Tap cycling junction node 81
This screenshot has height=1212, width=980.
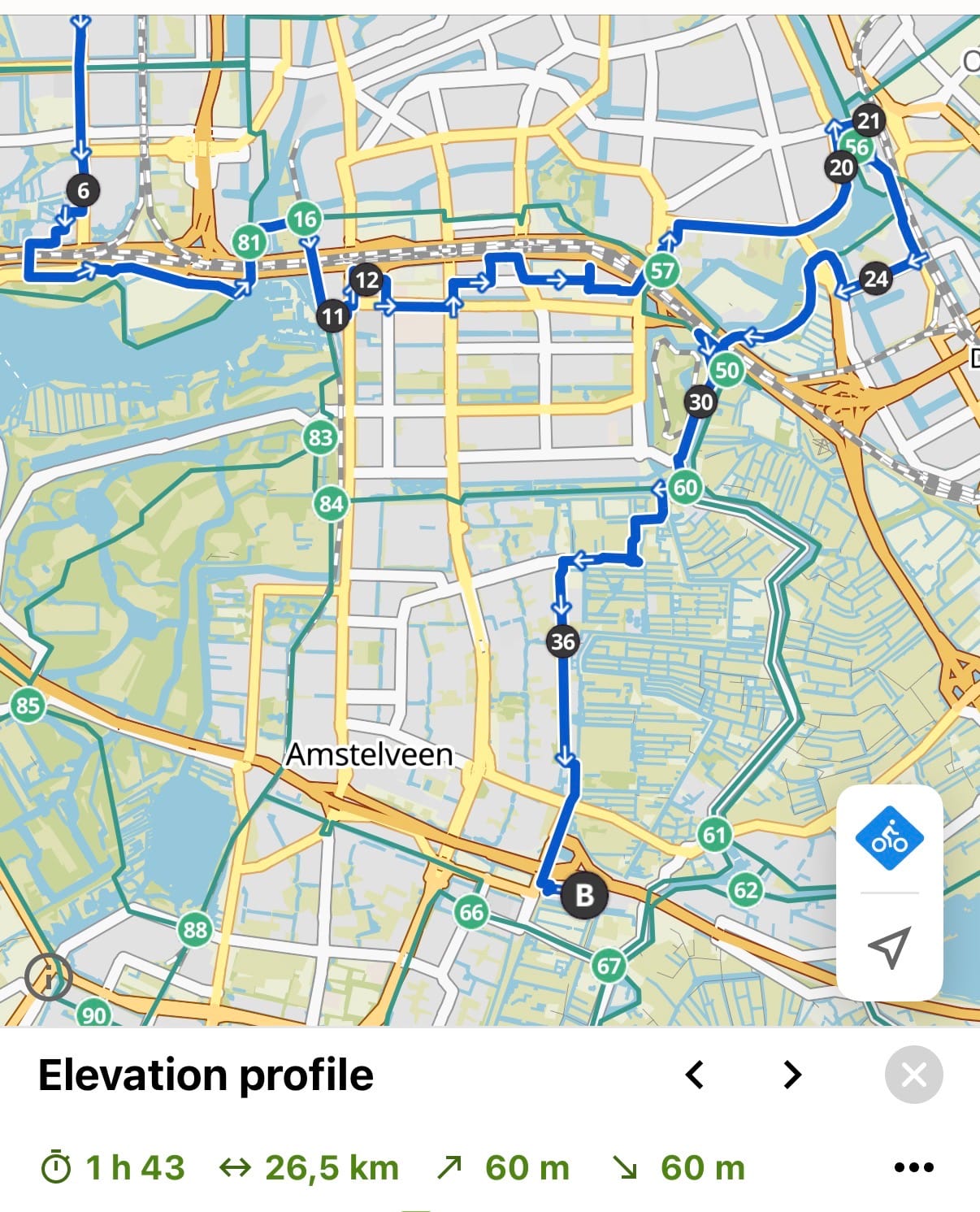point(249,242)
